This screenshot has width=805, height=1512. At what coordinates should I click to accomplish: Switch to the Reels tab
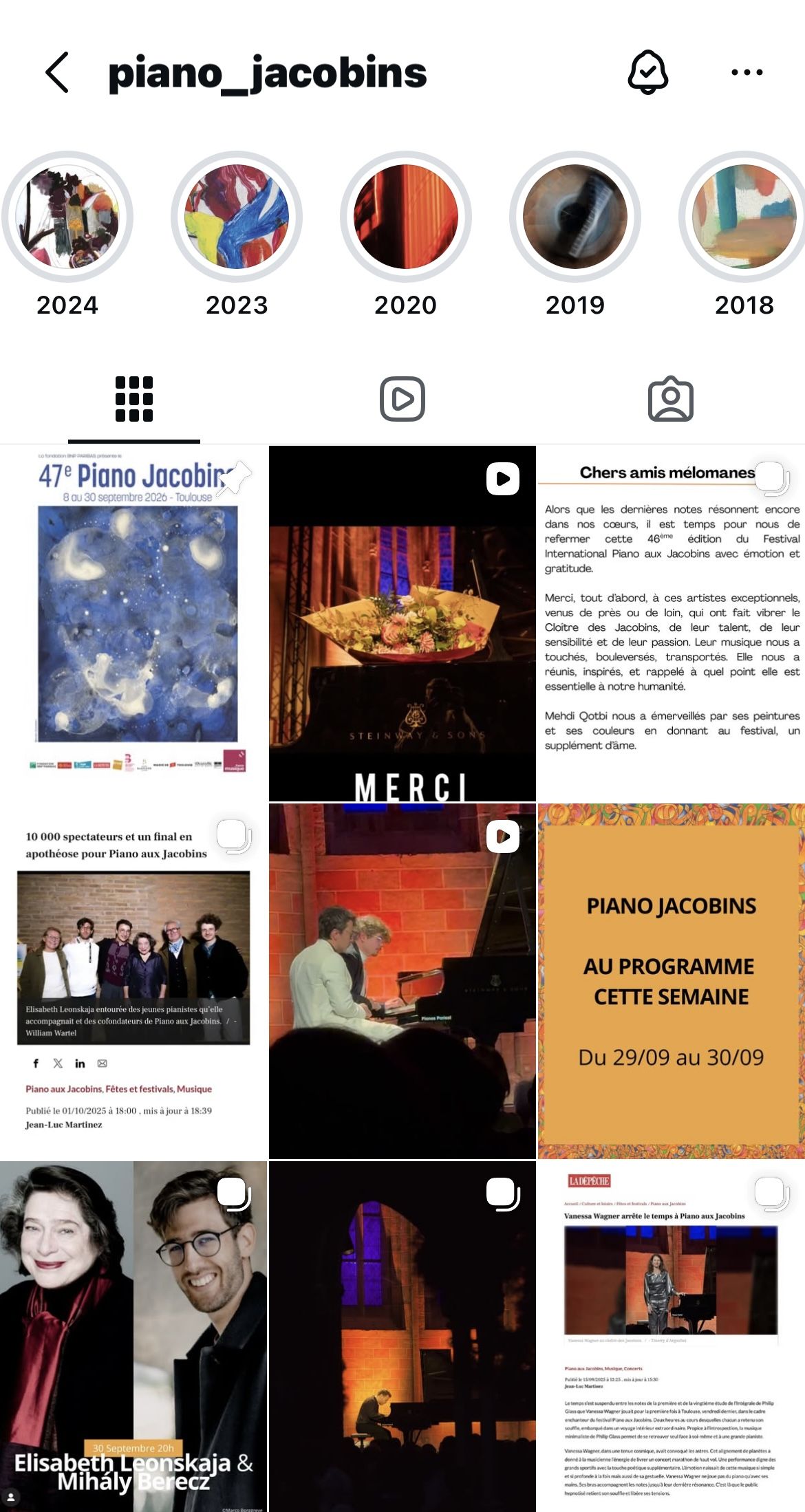402,399
